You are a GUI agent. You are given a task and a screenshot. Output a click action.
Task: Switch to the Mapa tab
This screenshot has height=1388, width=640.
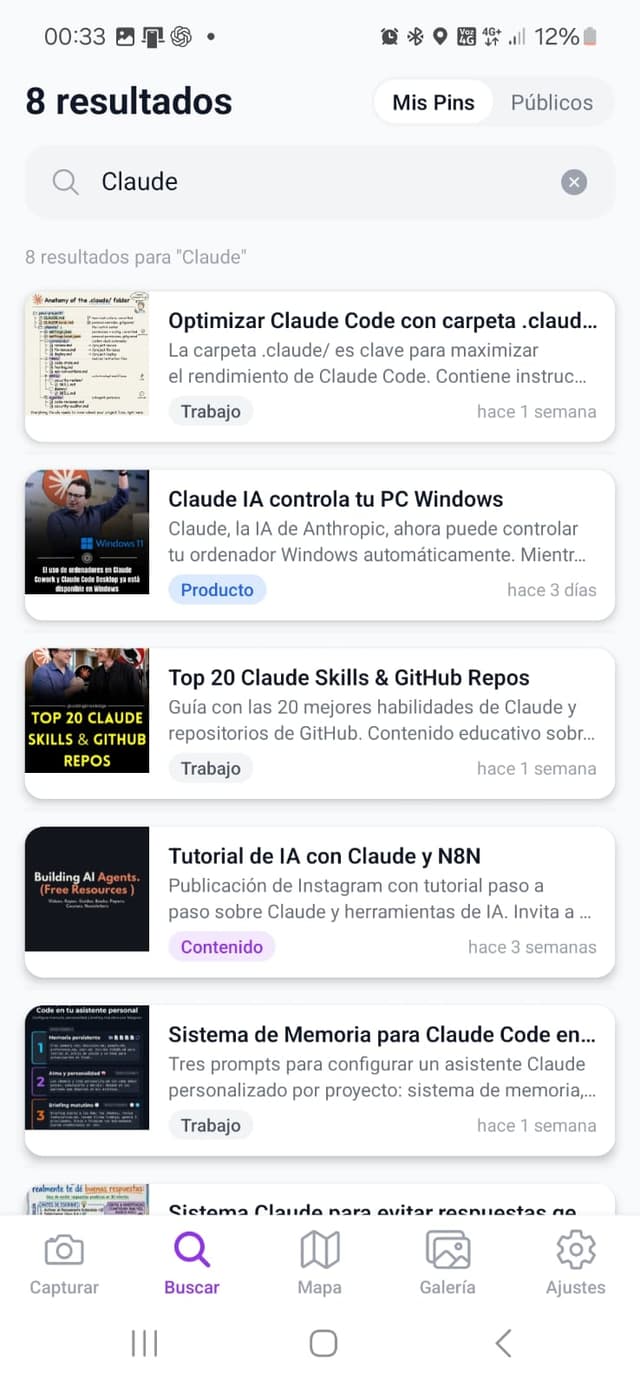point(320,1265)
